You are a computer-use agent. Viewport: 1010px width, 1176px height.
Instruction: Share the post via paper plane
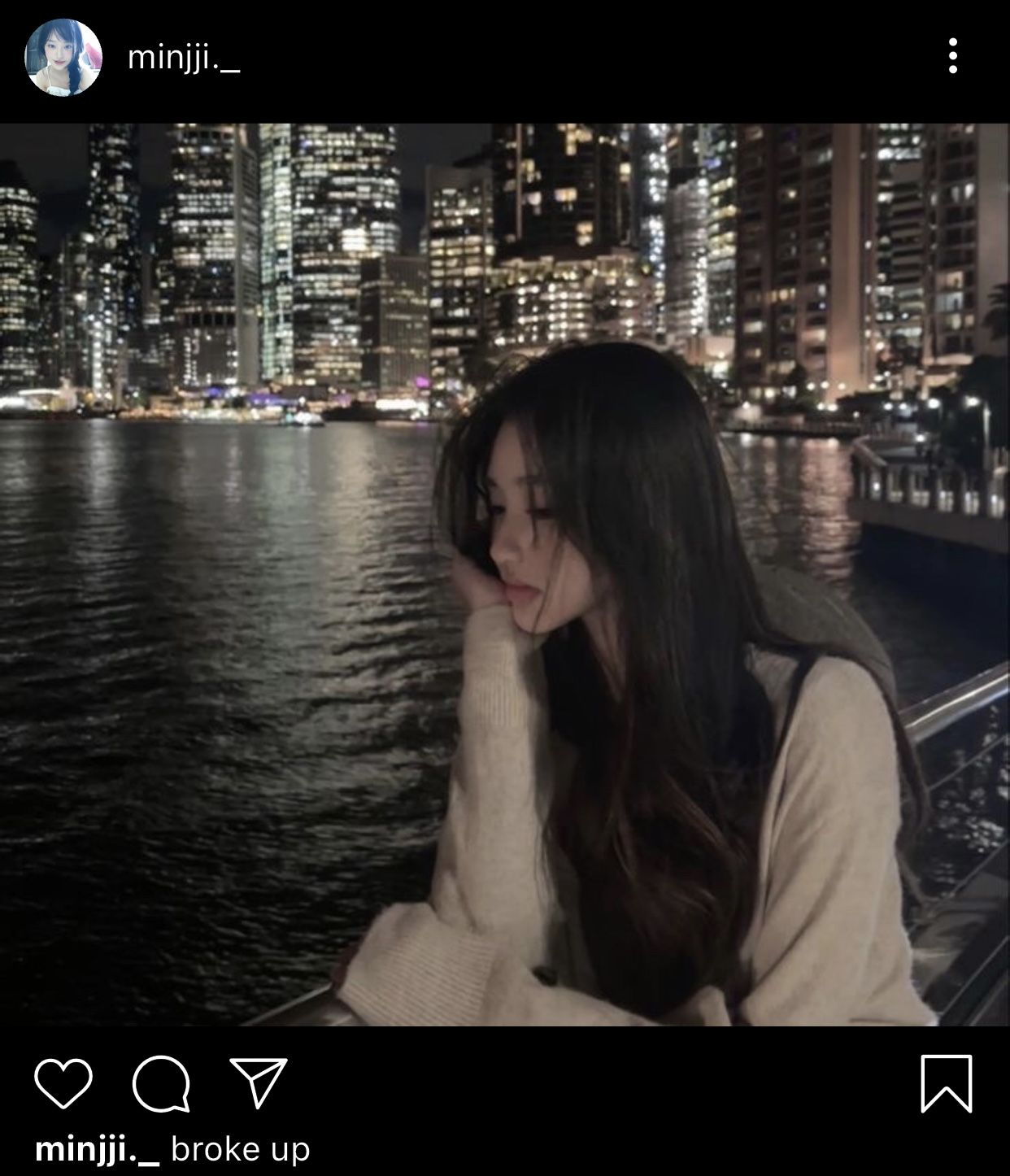tap(259, 1083)
